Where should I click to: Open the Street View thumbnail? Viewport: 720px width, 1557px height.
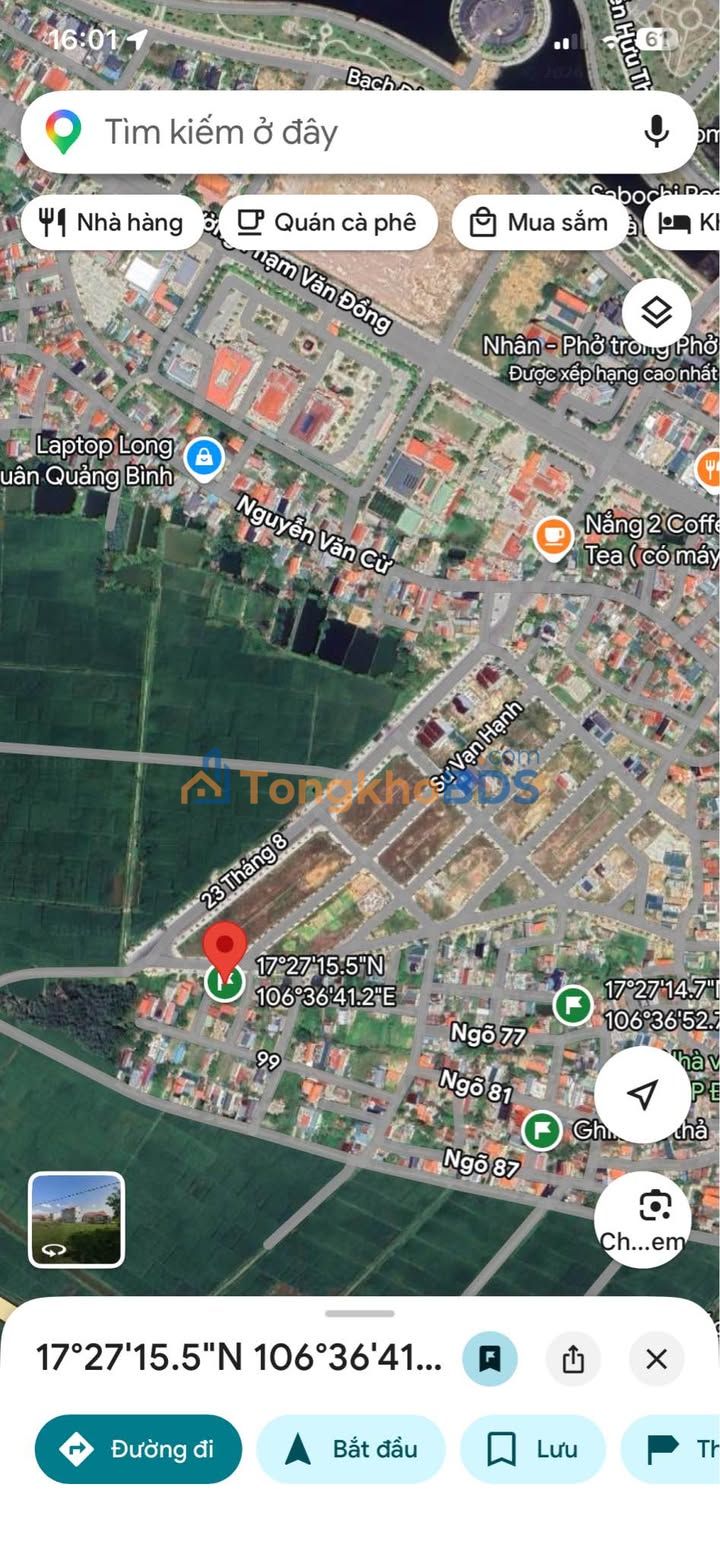[77, 1220]
